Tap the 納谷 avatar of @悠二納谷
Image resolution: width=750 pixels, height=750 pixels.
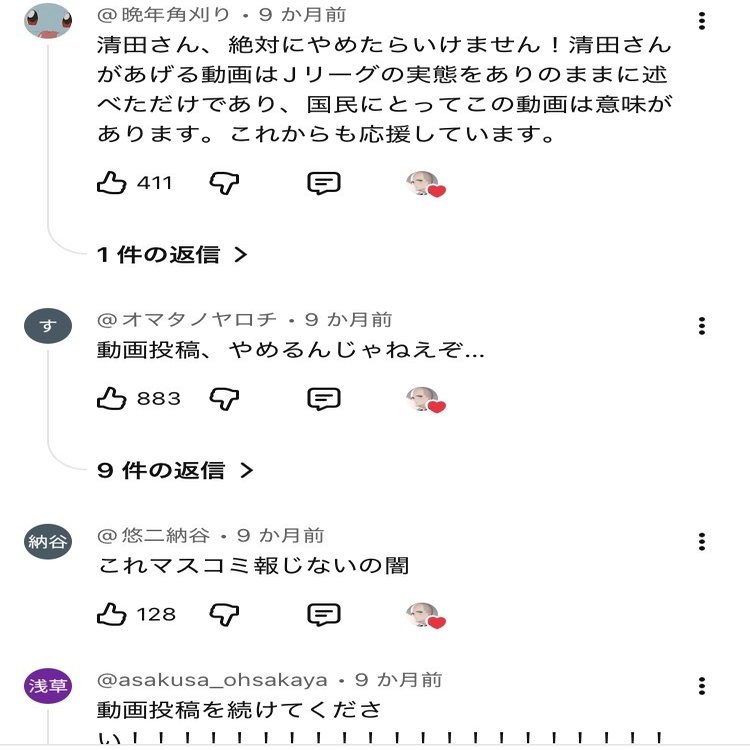point(47,542)
